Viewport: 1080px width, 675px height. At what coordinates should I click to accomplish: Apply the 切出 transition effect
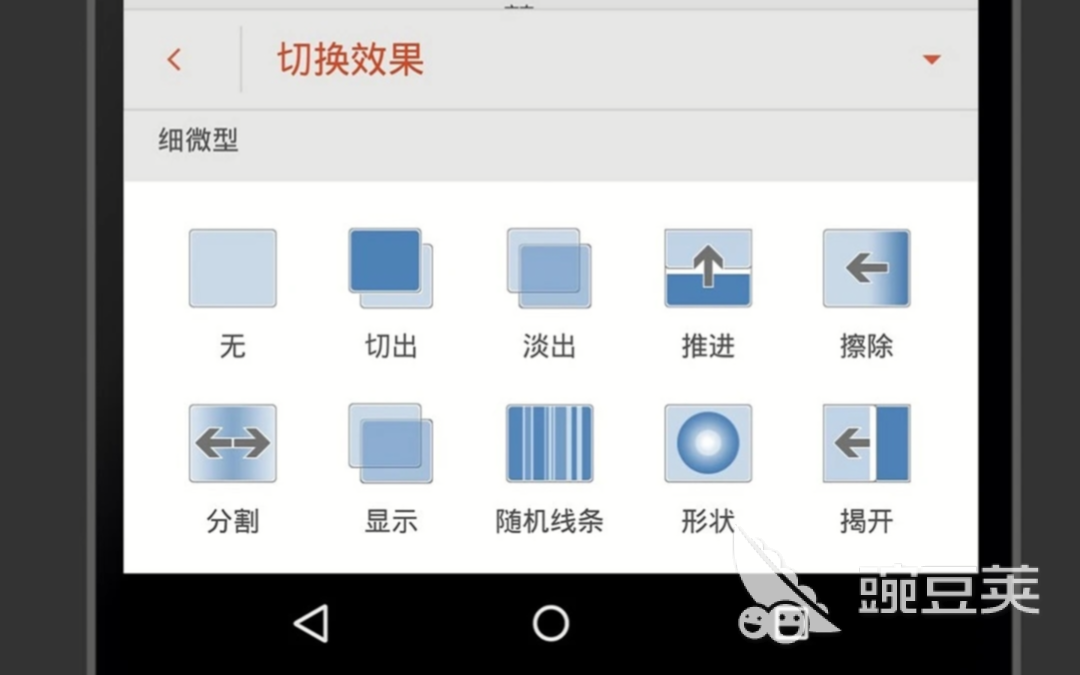pos(390,268)
